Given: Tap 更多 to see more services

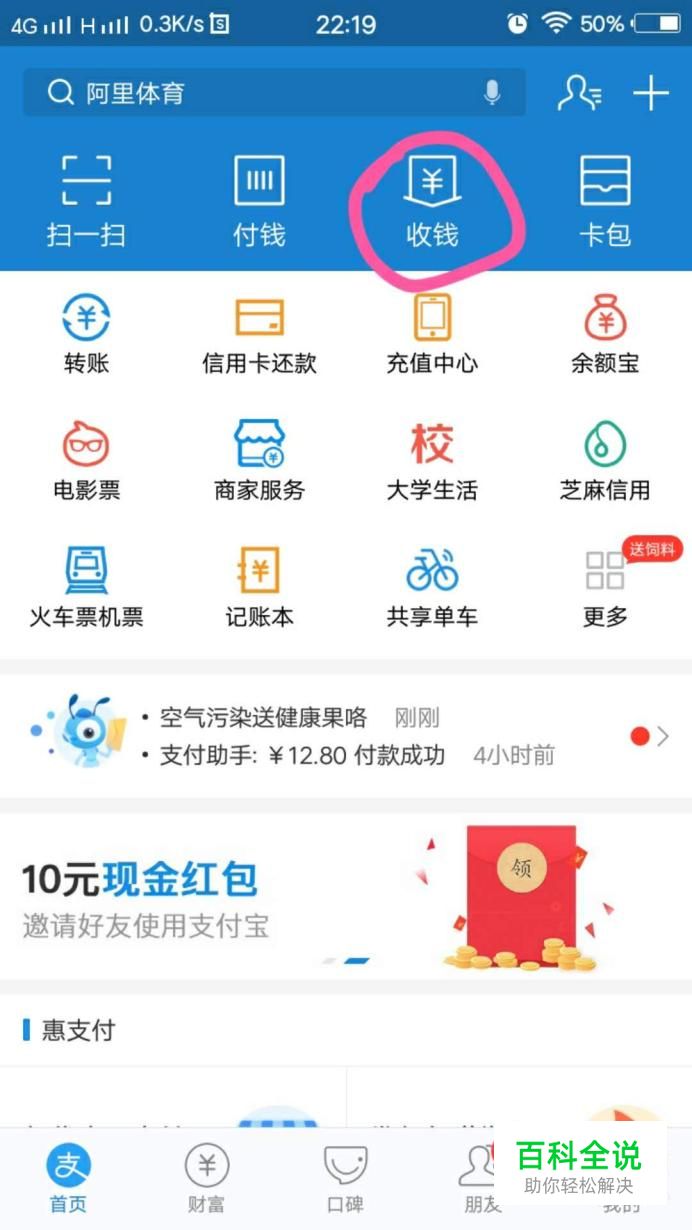Looking at the screenshot, I should click(605, 587).
